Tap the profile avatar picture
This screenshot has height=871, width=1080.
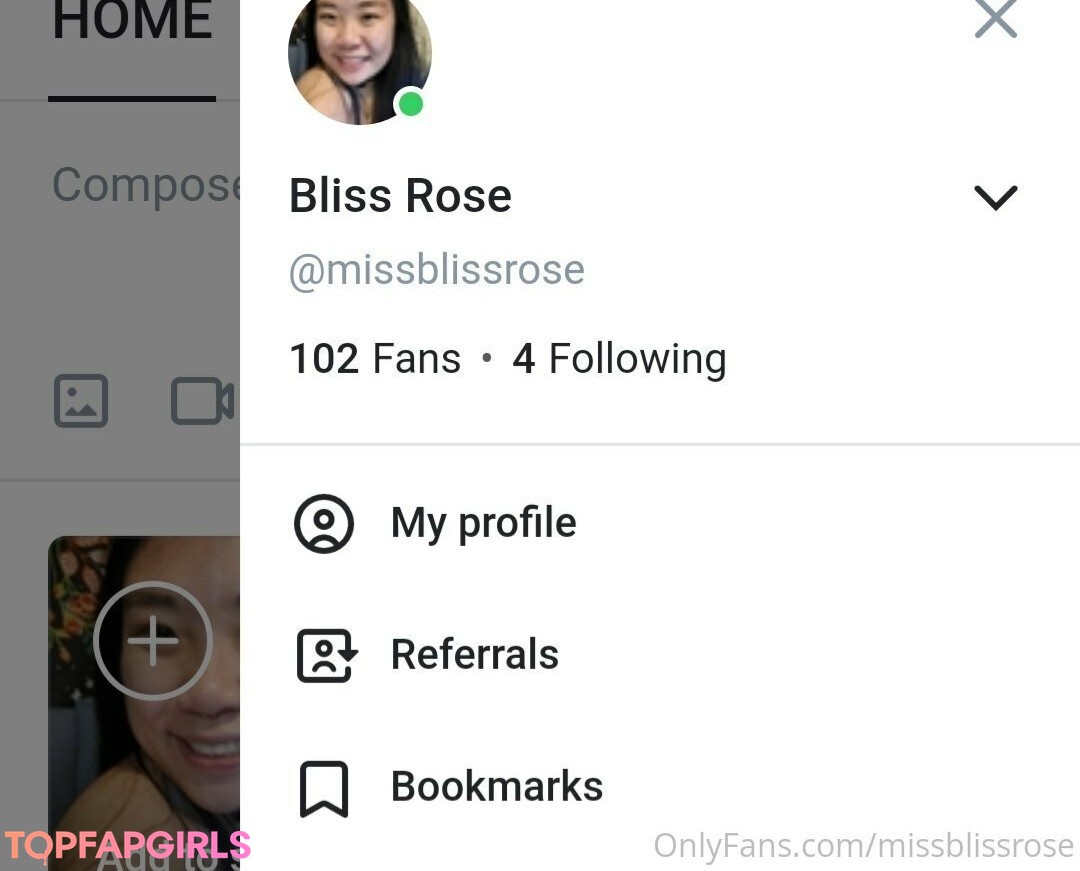359,58
